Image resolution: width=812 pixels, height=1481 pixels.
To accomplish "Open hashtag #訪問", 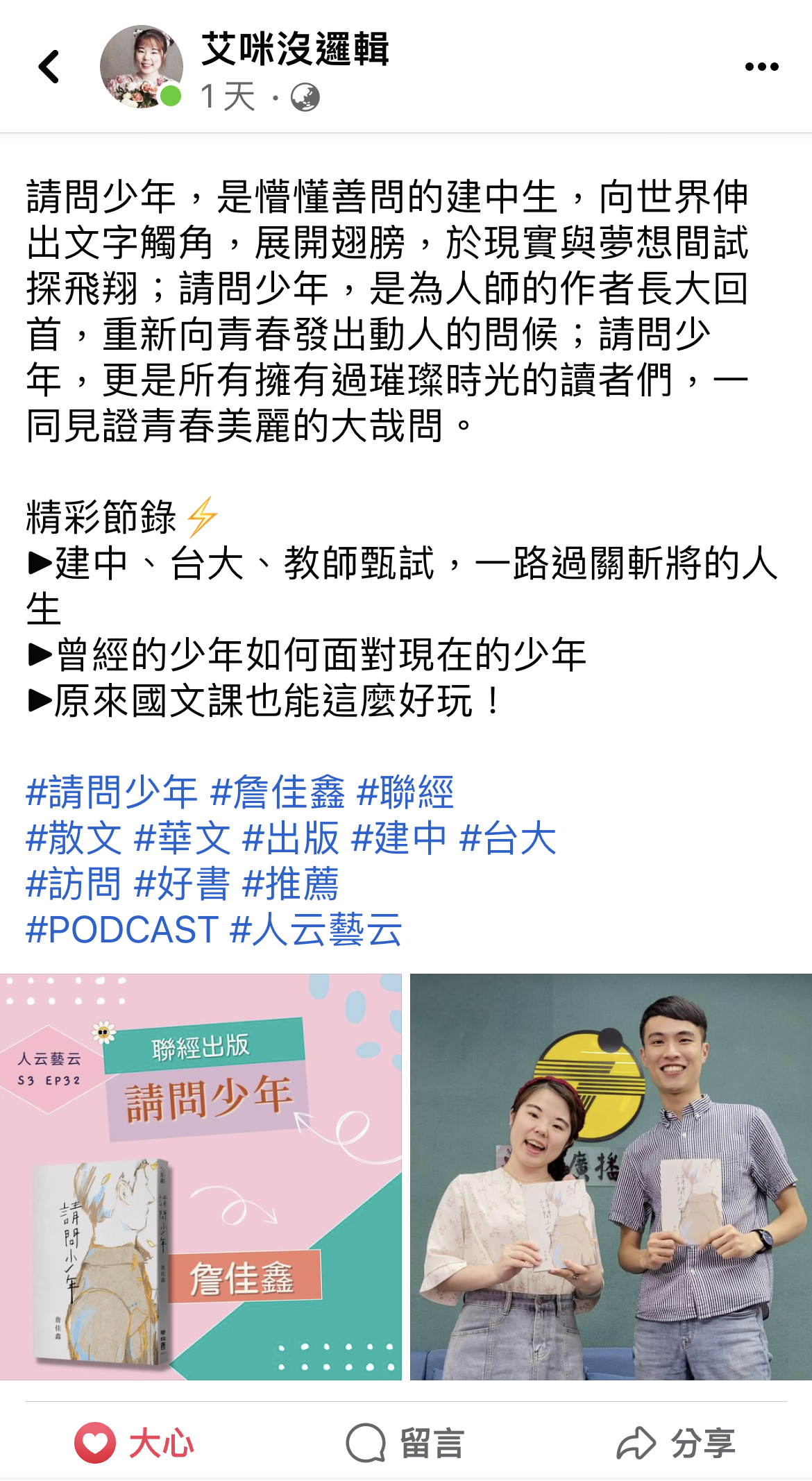I will point(74,883).
